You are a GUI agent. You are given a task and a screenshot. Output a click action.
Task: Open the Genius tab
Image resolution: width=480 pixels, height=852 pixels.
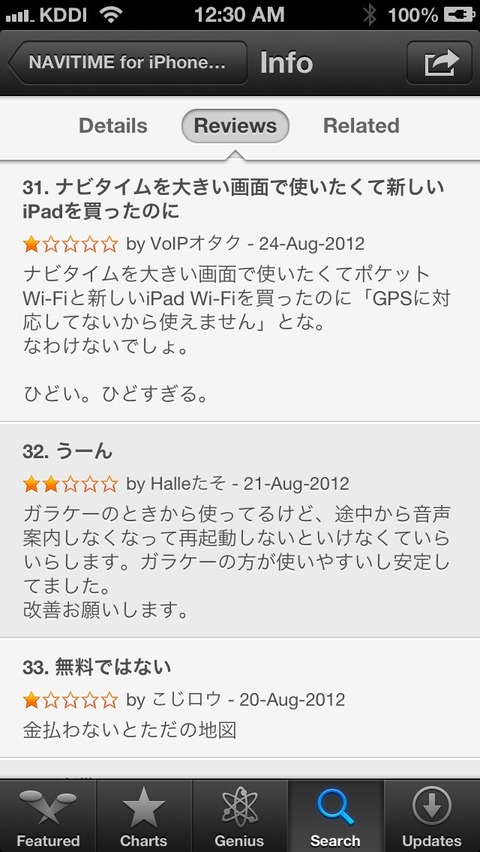(240, 816)
